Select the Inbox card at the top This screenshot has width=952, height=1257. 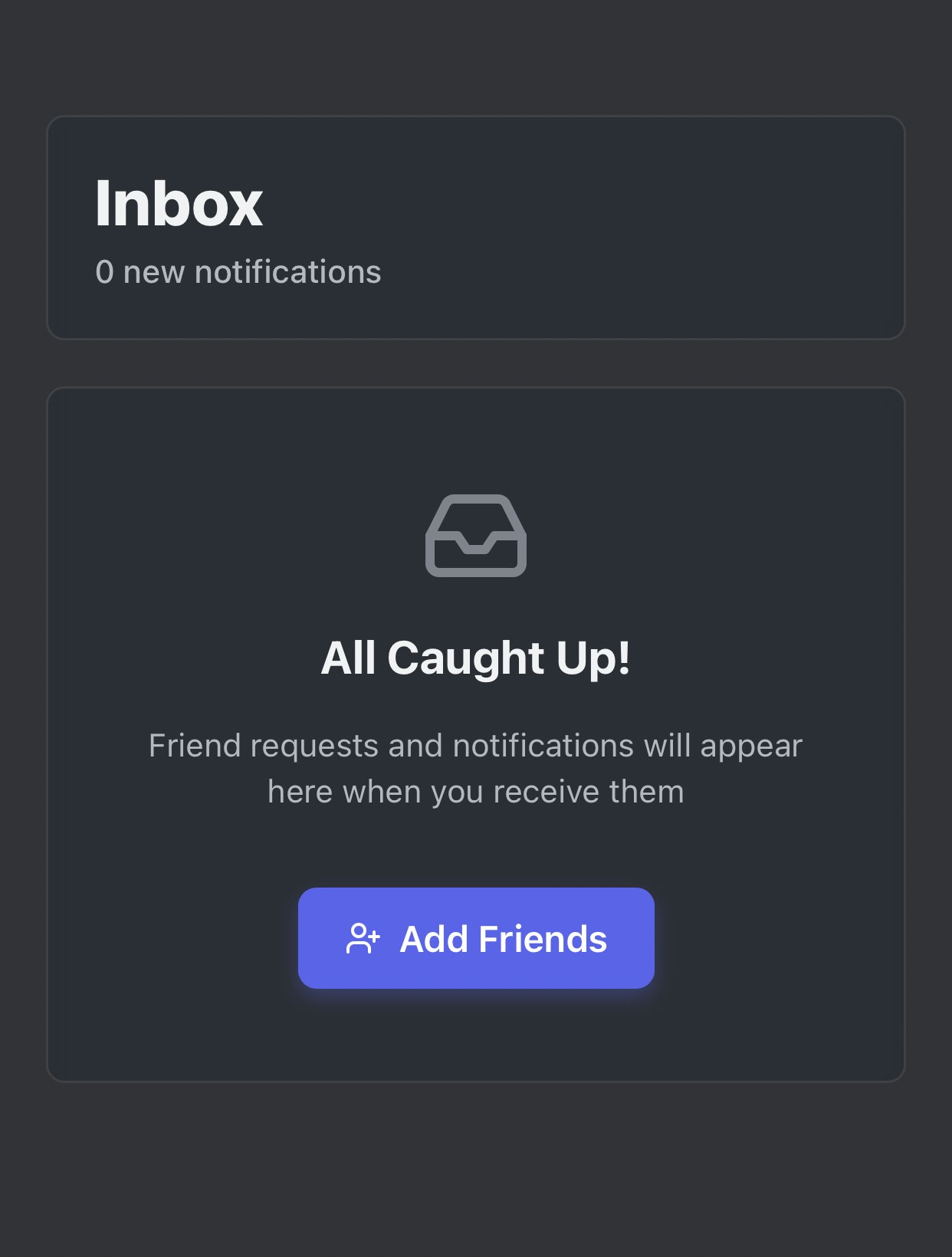[475, 226]
